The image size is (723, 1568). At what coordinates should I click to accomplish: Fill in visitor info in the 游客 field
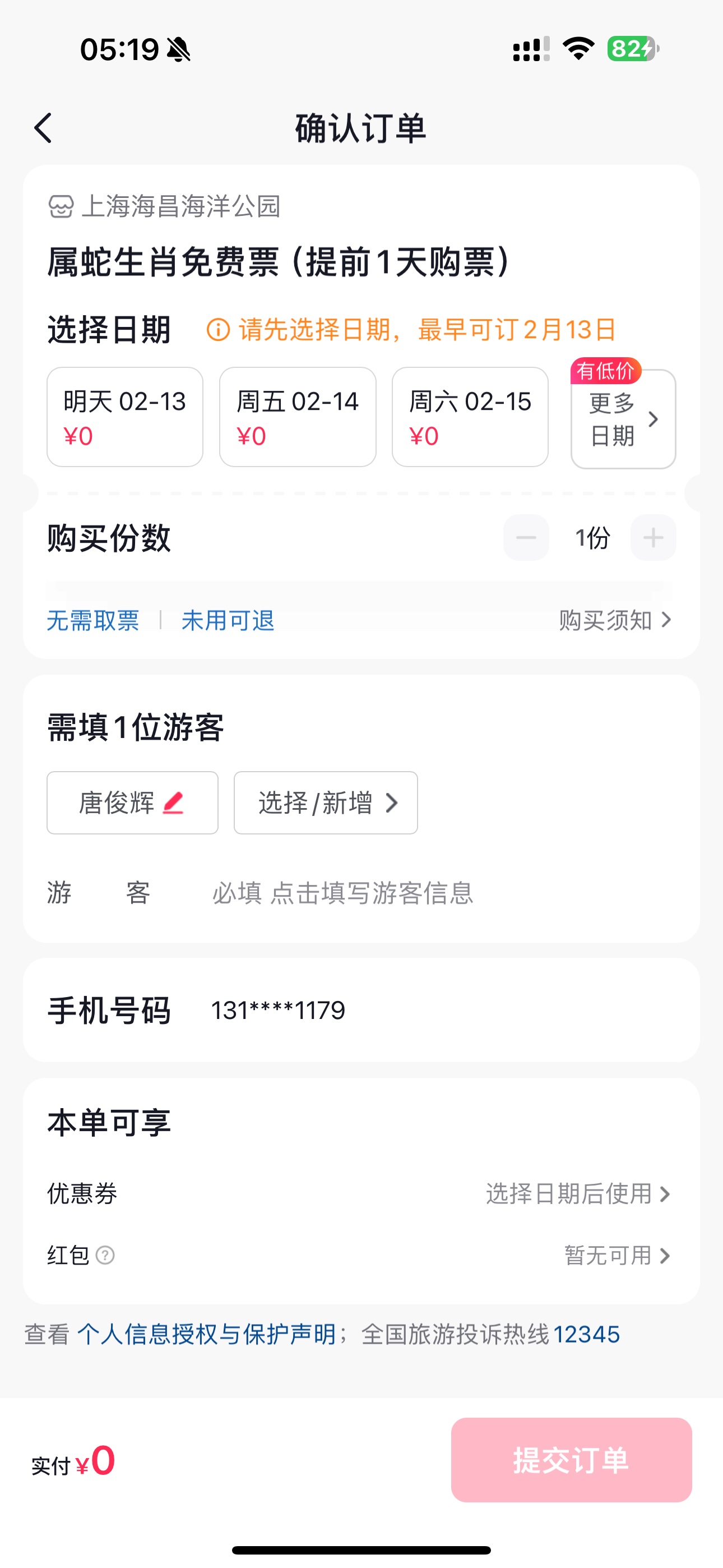[x=361, y=893]
